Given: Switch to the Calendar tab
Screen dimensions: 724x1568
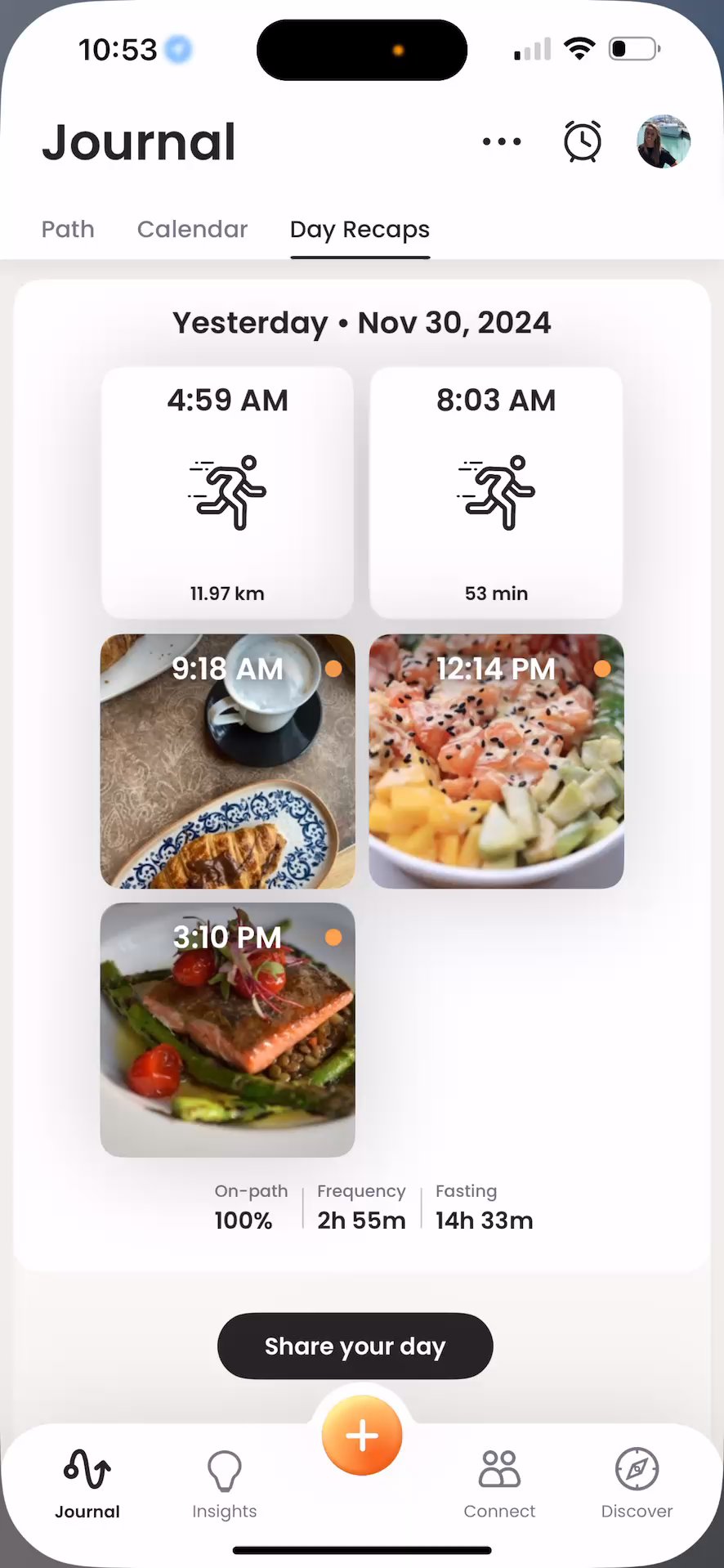Looking at the screenshot, I should point(192,229).
